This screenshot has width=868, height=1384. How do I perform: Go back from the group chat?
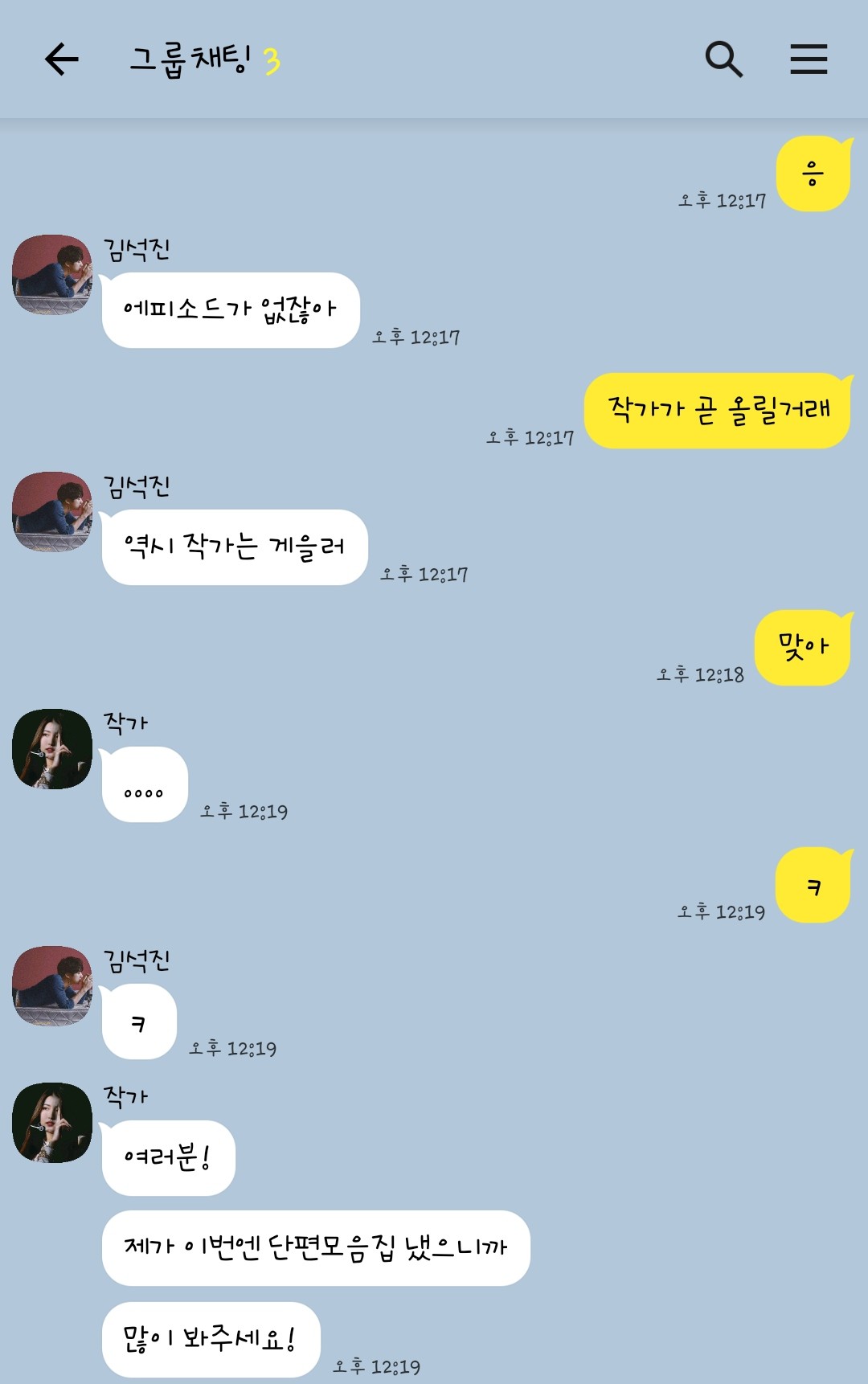[x=61, y=59]
